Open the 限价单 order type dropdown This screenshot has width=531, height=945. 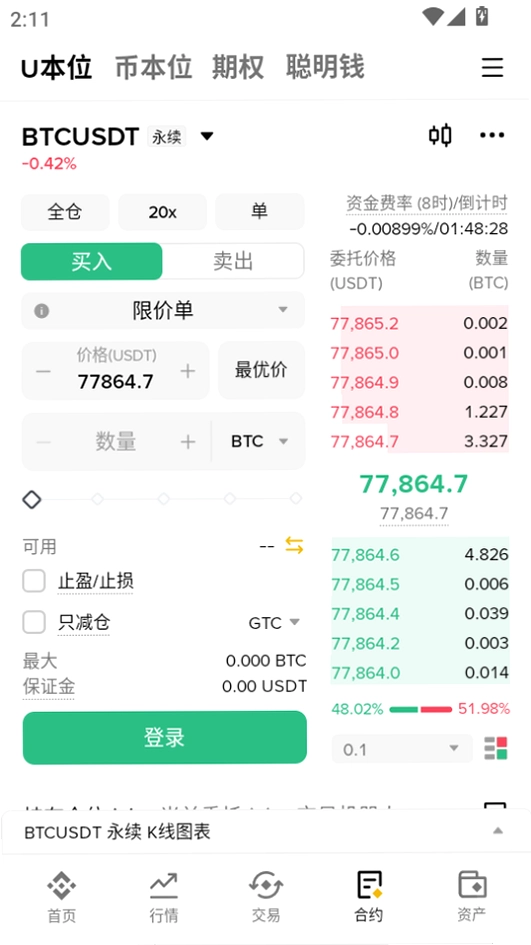pyautogui.click(x=163, y=311)
